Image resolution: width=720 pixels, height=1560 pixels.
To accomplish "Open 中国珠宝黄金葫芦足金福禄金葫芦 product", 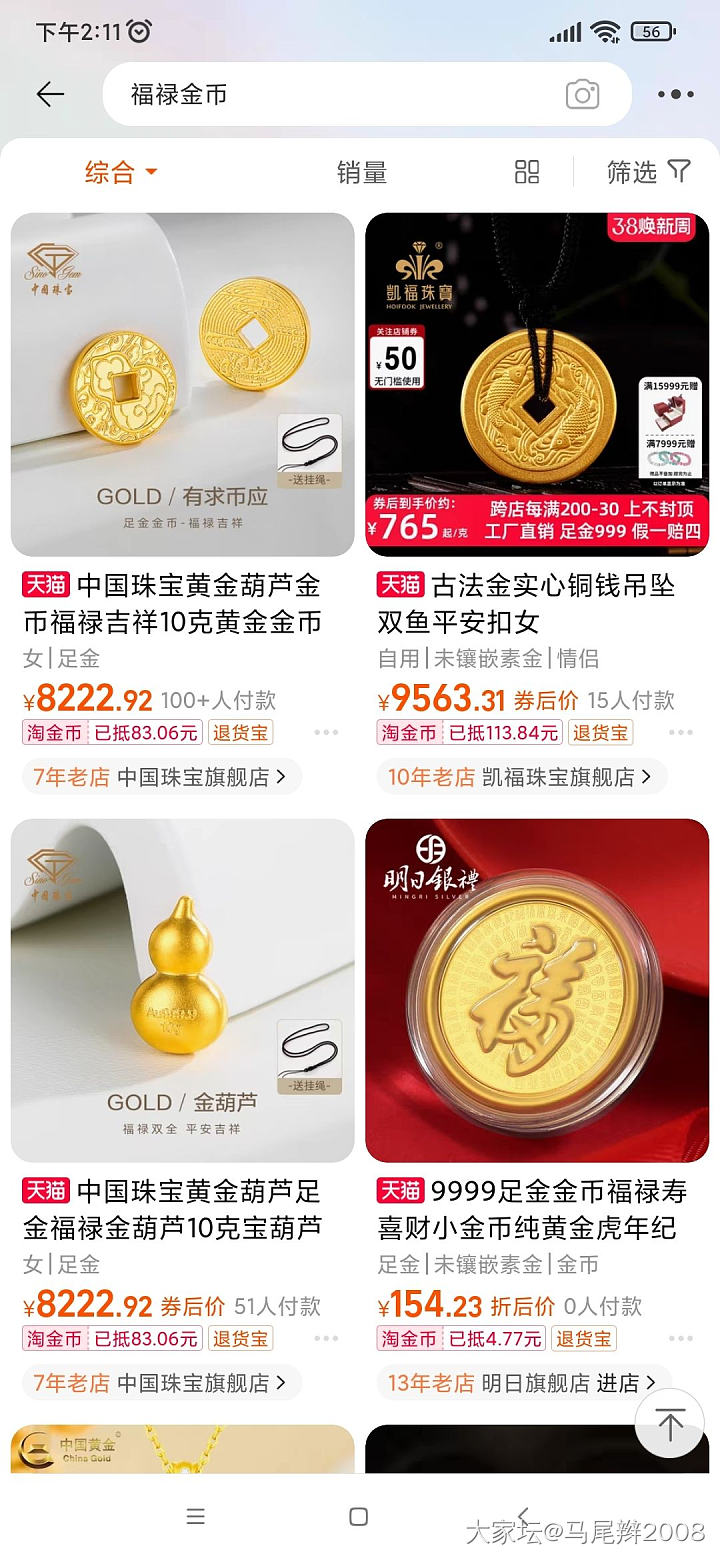I will pyautogui.click(x=182, y=990).
